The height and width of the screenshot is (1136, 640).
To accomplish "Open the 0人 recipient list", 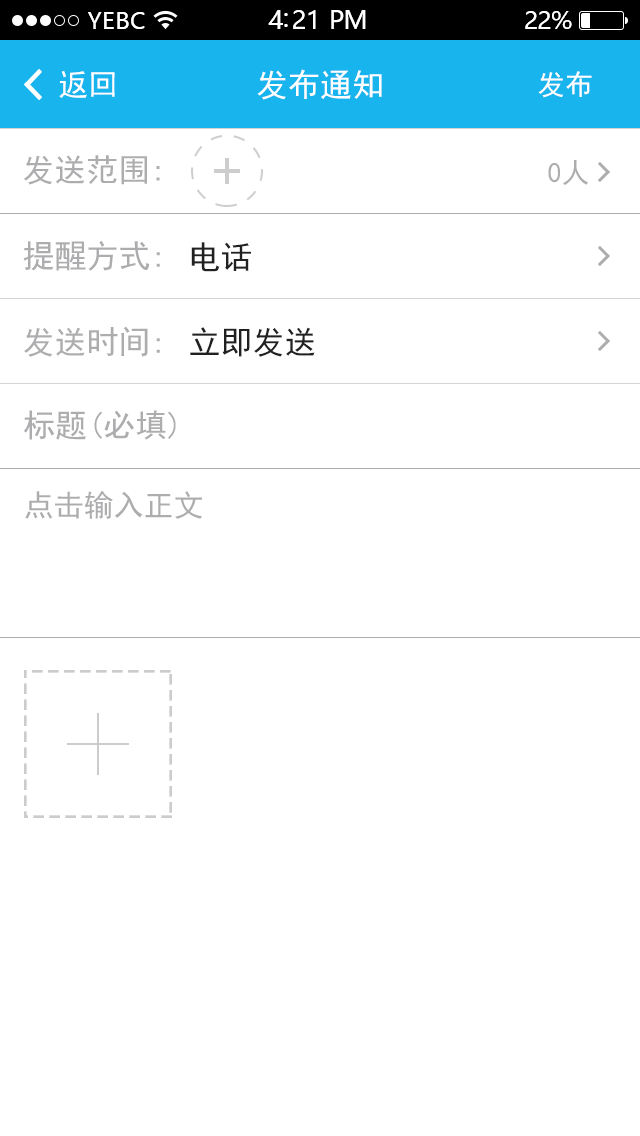I will pos(578,172).
